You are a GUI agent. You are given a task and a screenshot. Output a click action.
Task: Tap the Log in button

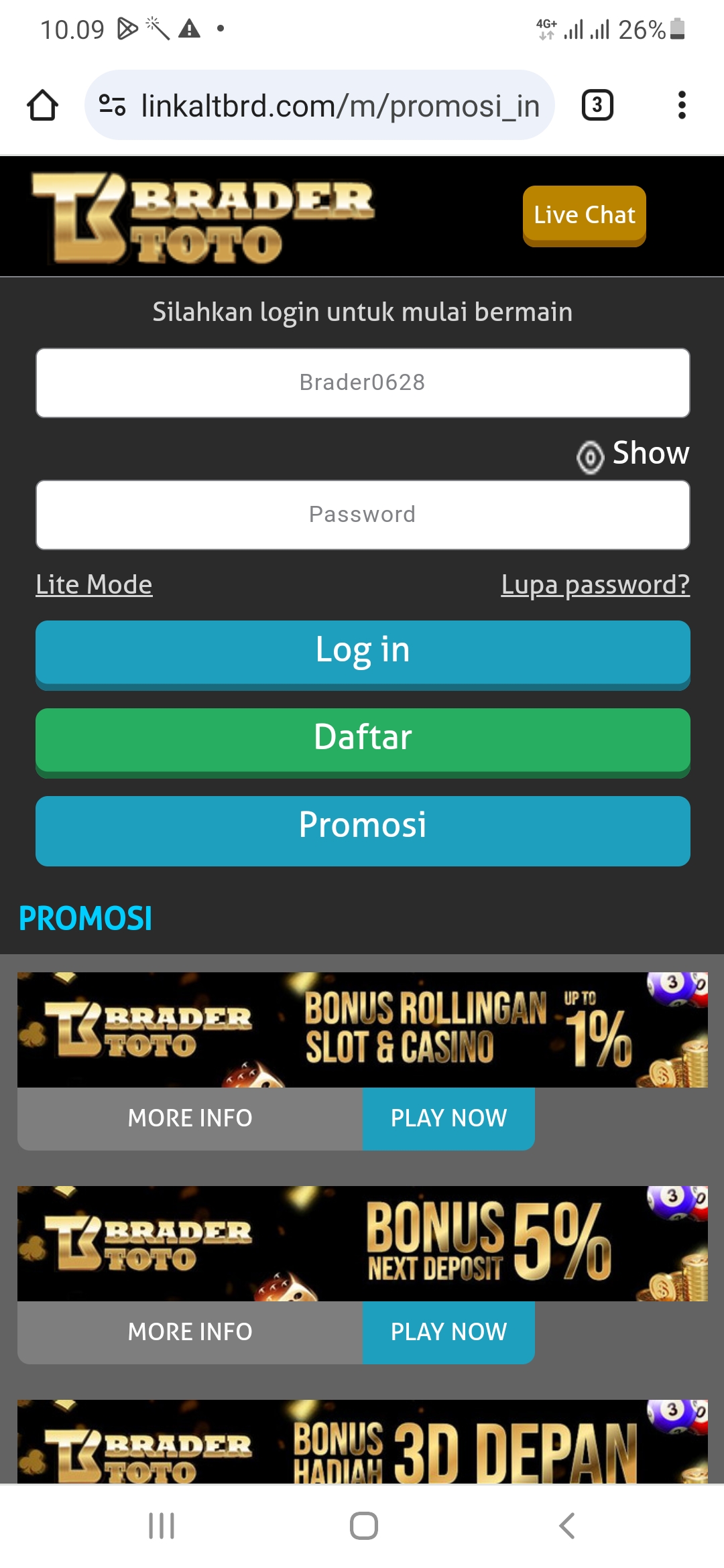pyautogui.click(x=362, y=652)
